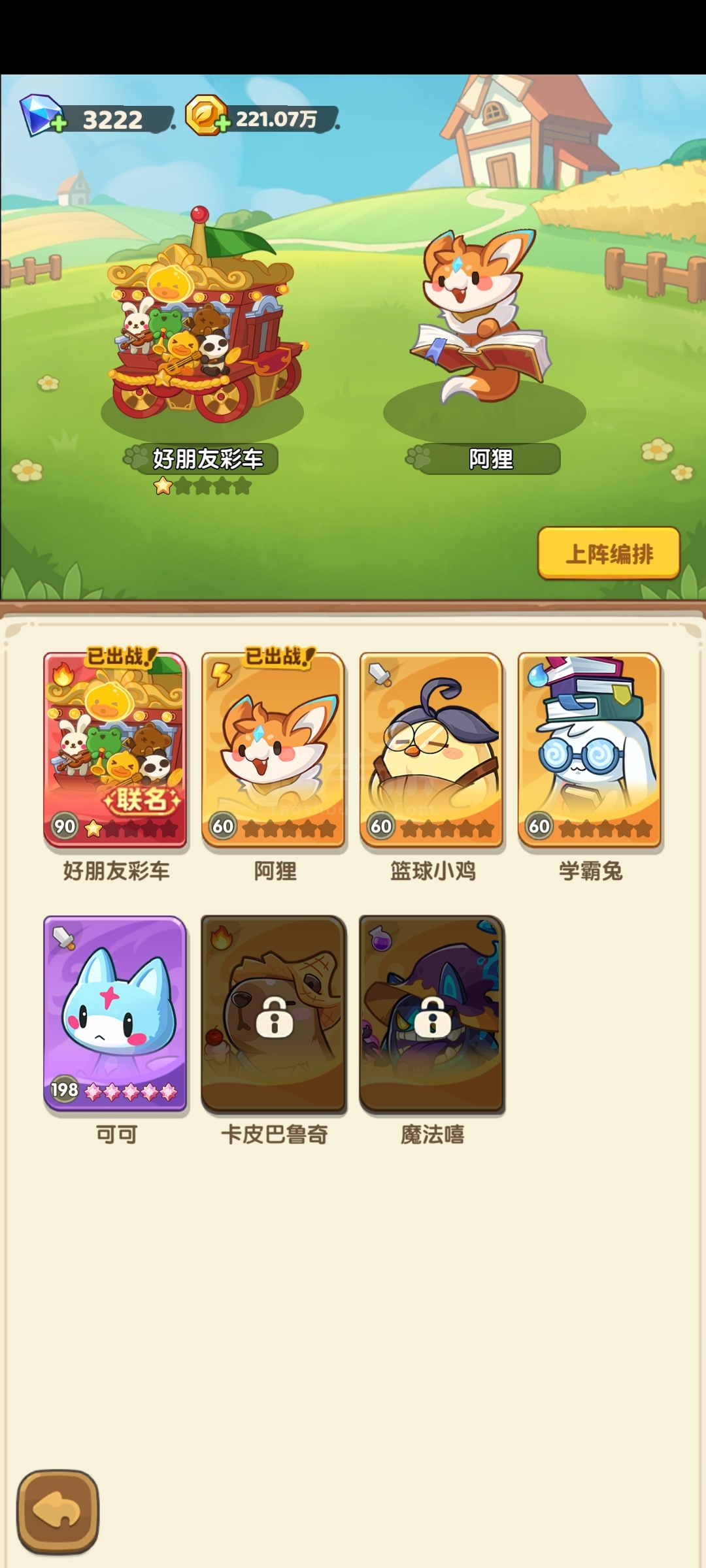Tap the locked 卡皮巴鲁奇 card
Screen dimensions: 706x1568
tap(273, 1013)
